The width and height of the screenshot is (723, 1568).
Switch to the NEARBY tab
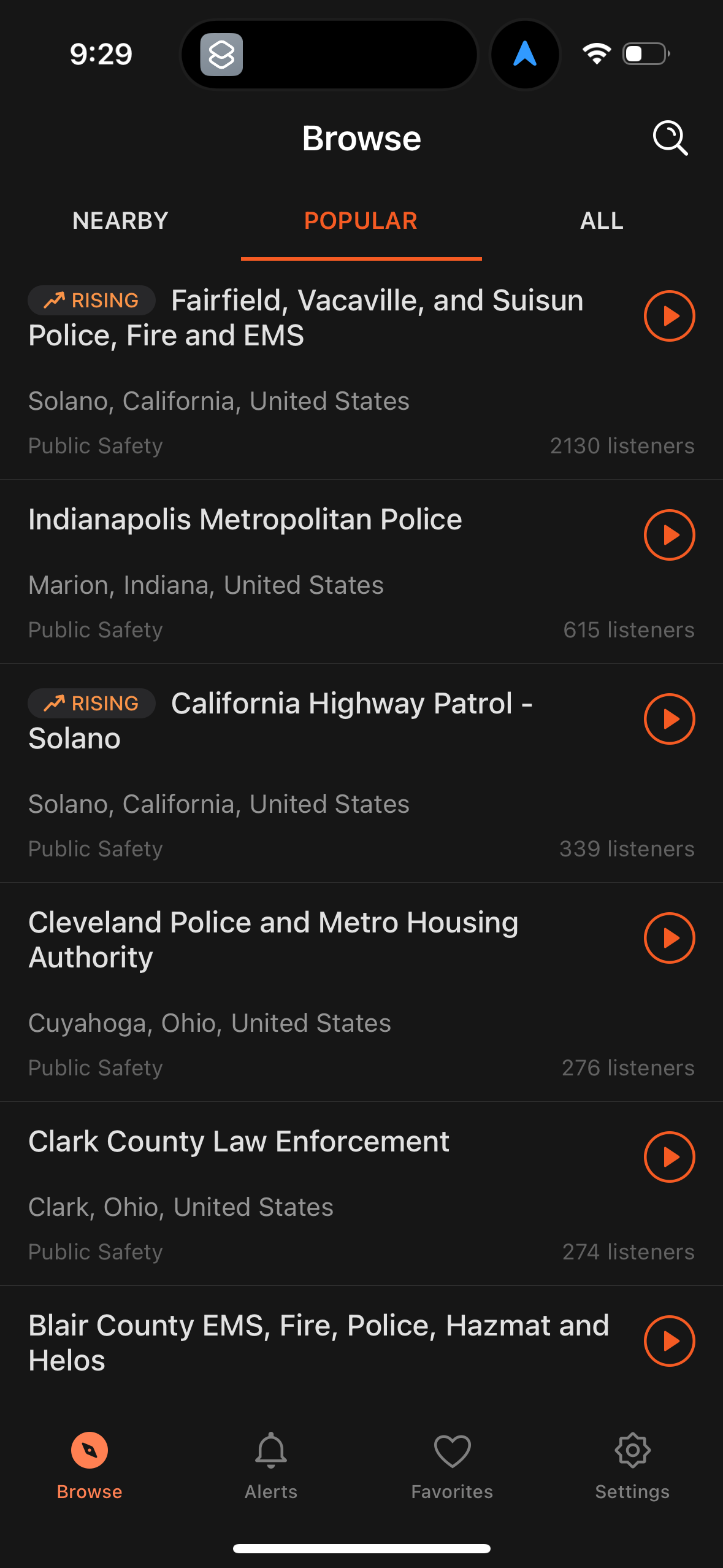(120, 220)
